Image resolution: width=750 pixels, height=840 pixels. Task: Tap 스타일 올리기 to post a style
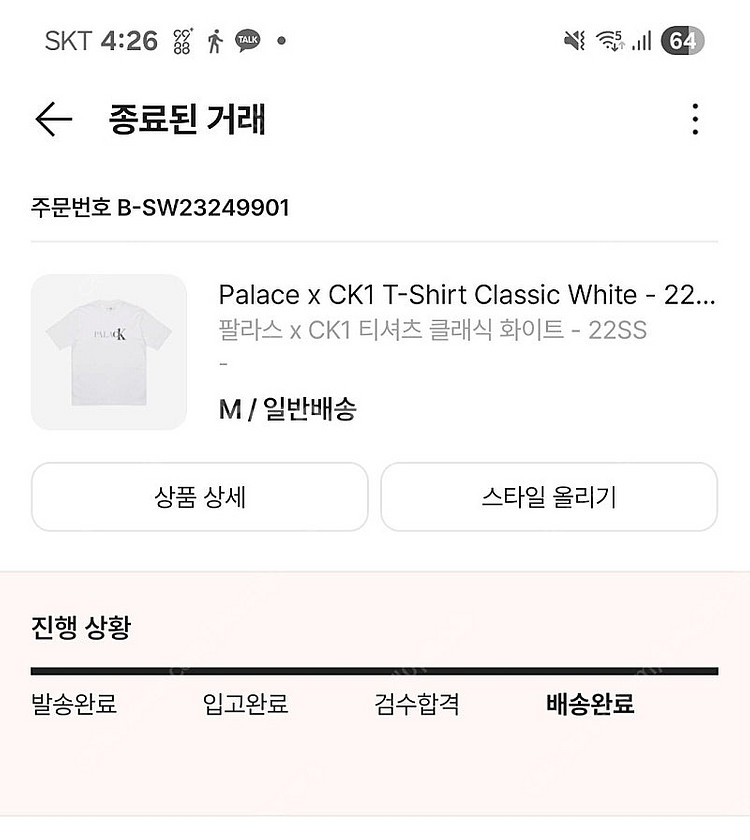[549, 496]
